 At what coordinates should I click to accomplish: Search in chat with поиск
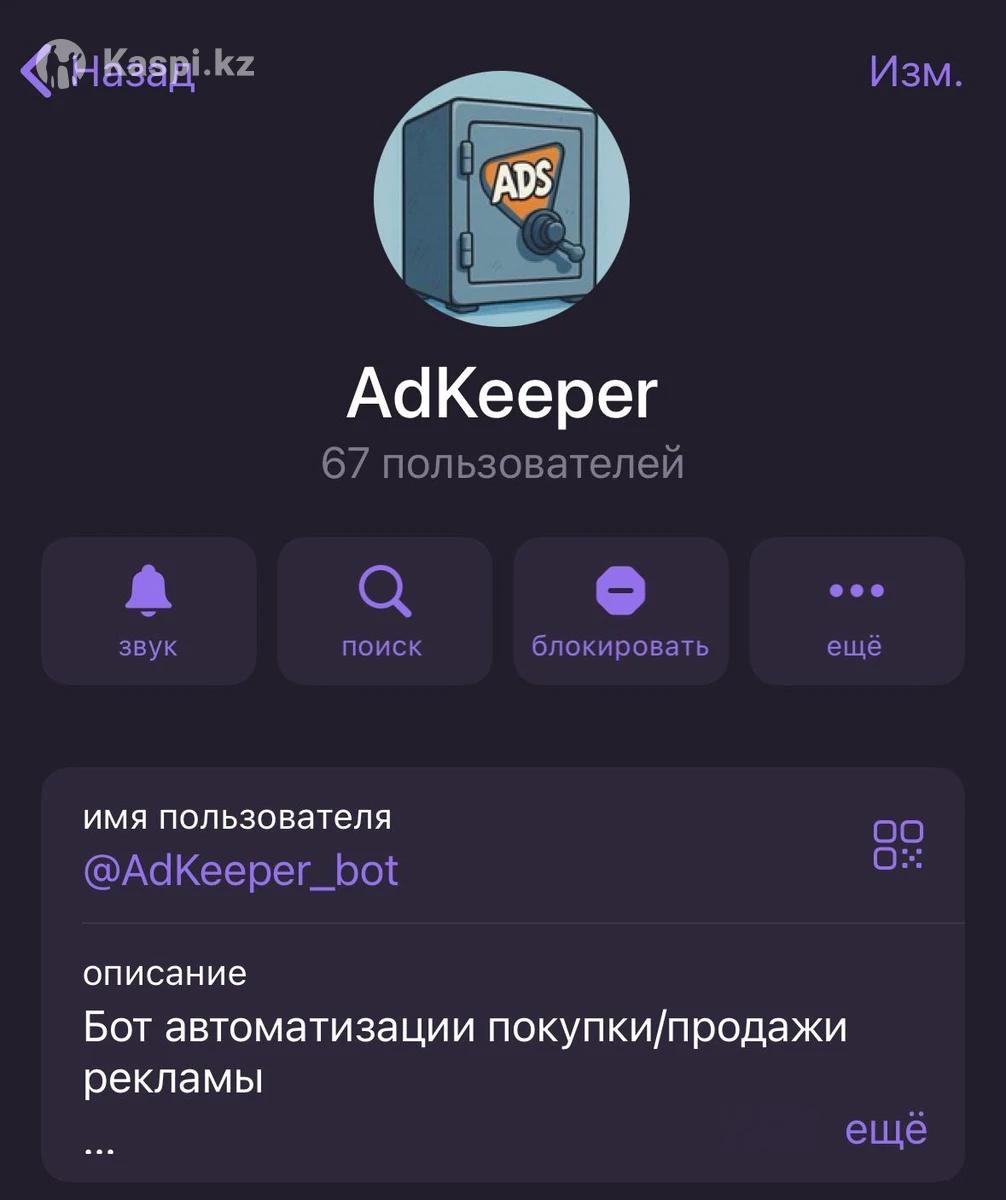coord(384,611)
